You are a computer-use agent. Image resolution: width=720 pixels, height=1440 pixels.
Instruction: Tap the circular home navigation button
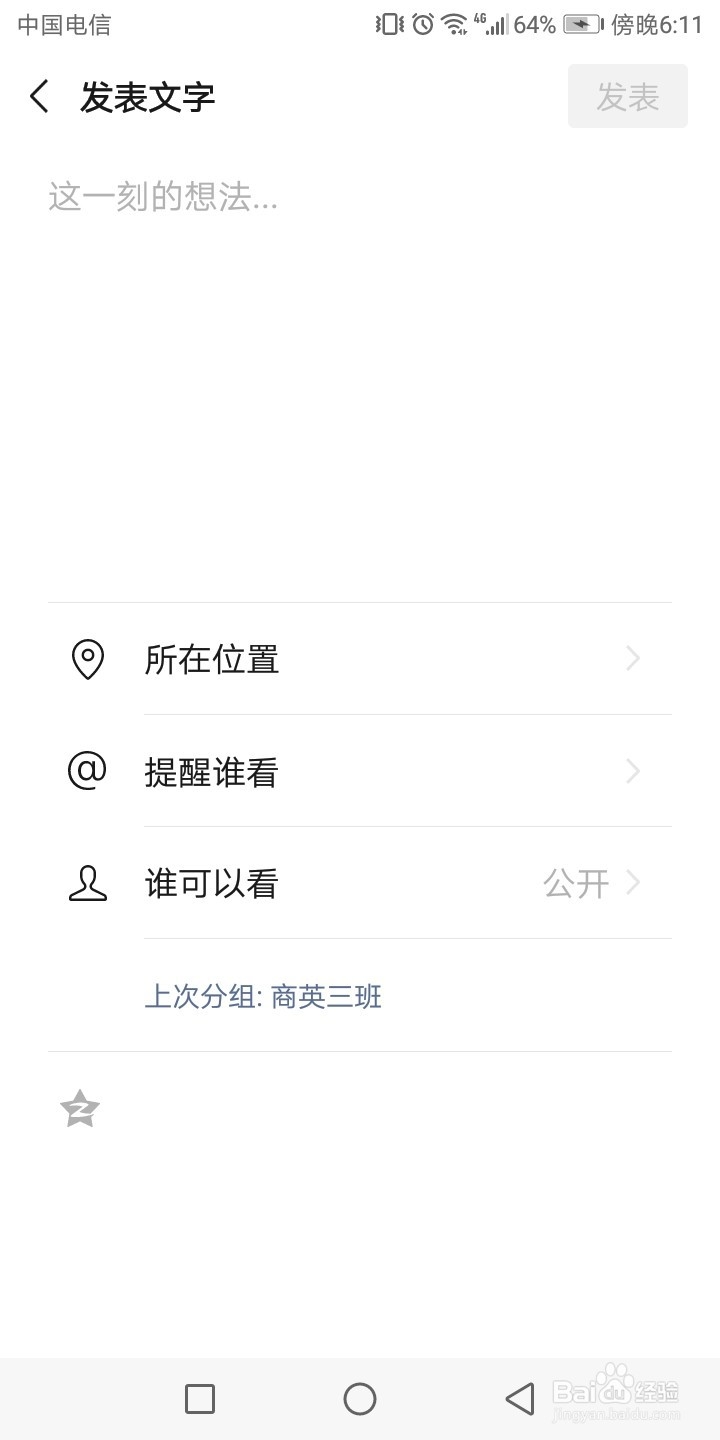360,1398
